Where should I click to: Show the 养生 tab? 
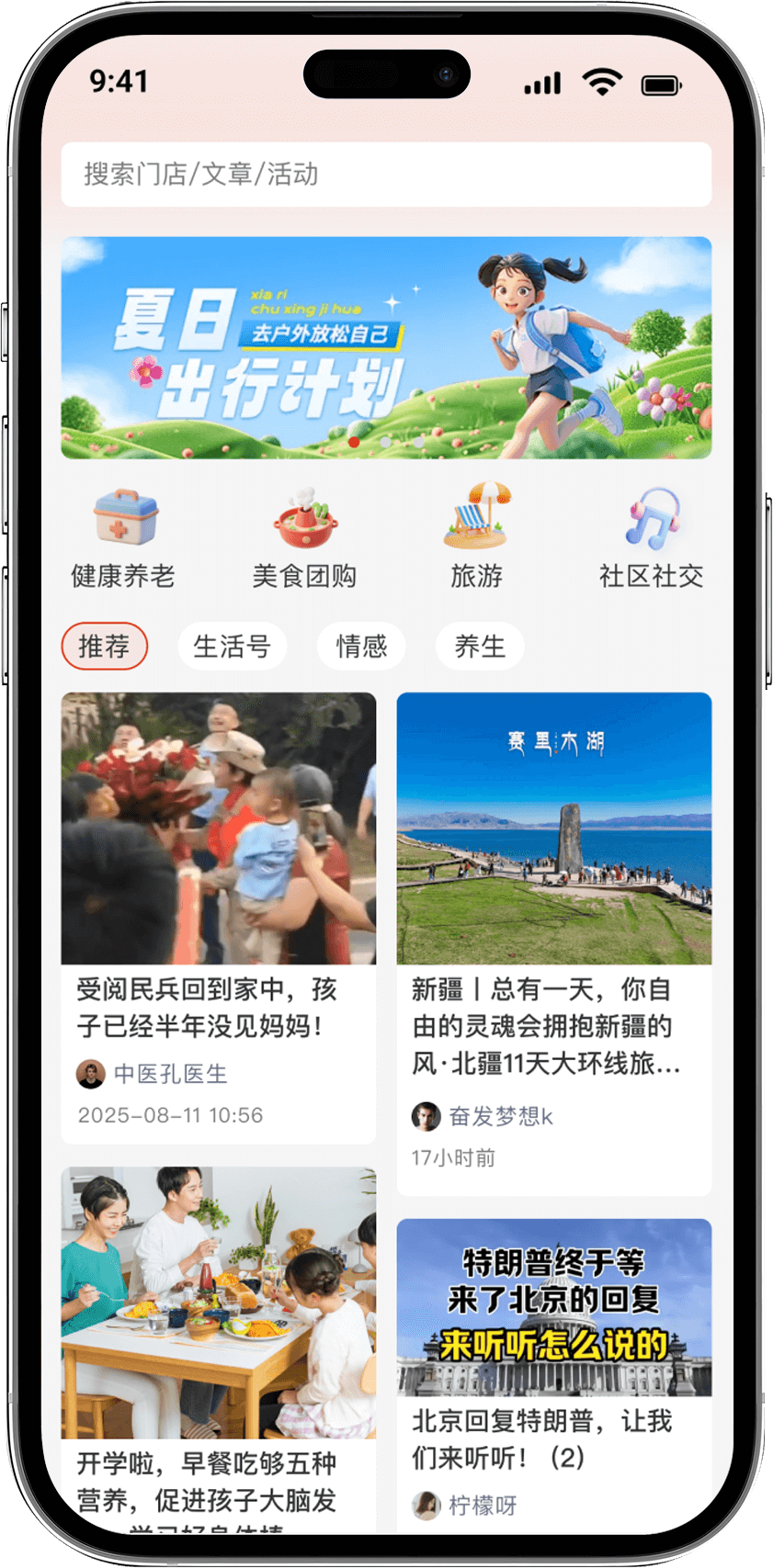click(479, 646)
